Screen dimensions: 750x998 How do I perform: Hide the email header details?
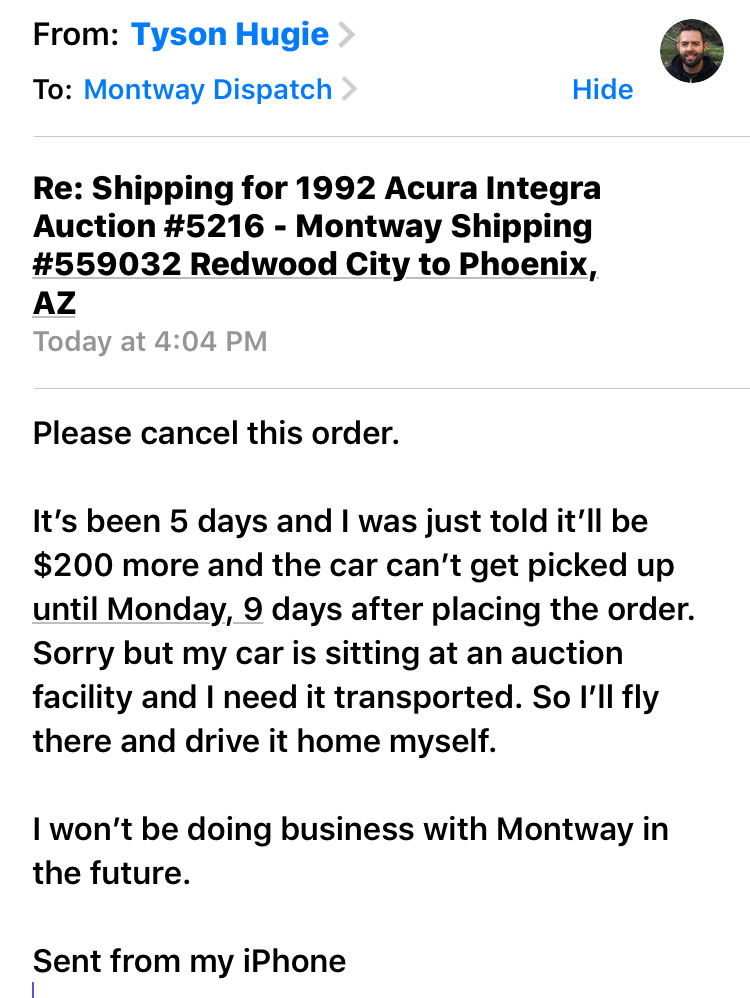[x=602, y=90]
